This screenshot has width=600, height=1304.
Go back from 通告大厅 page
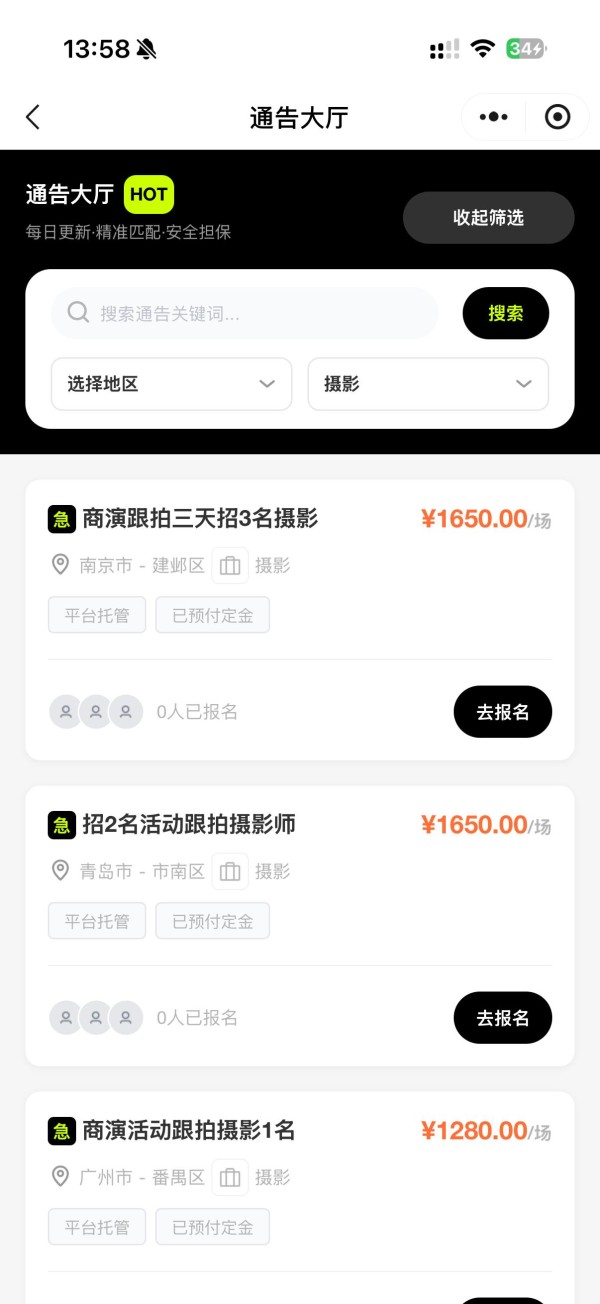pos(33,117)
